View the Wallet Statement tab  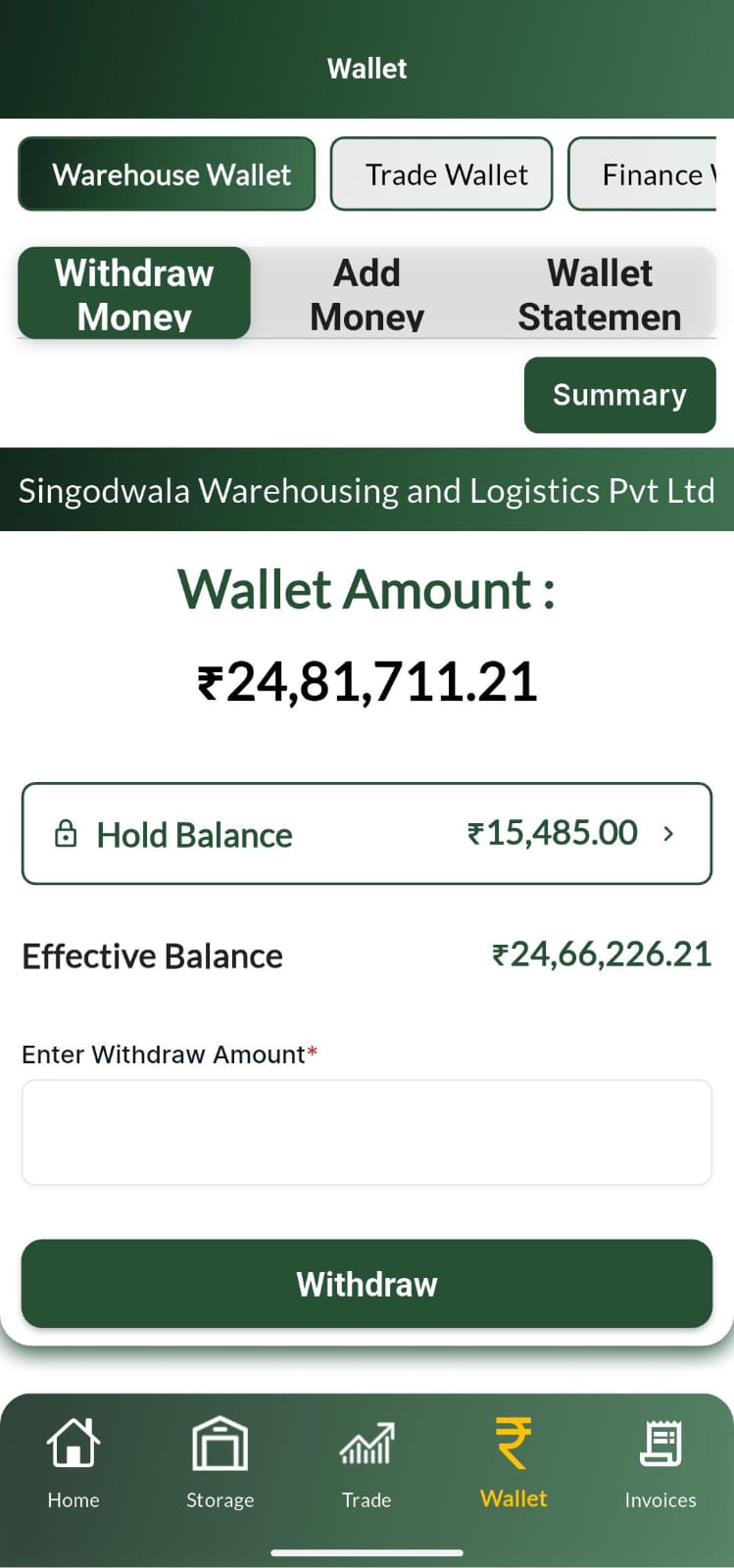point(599,294)
